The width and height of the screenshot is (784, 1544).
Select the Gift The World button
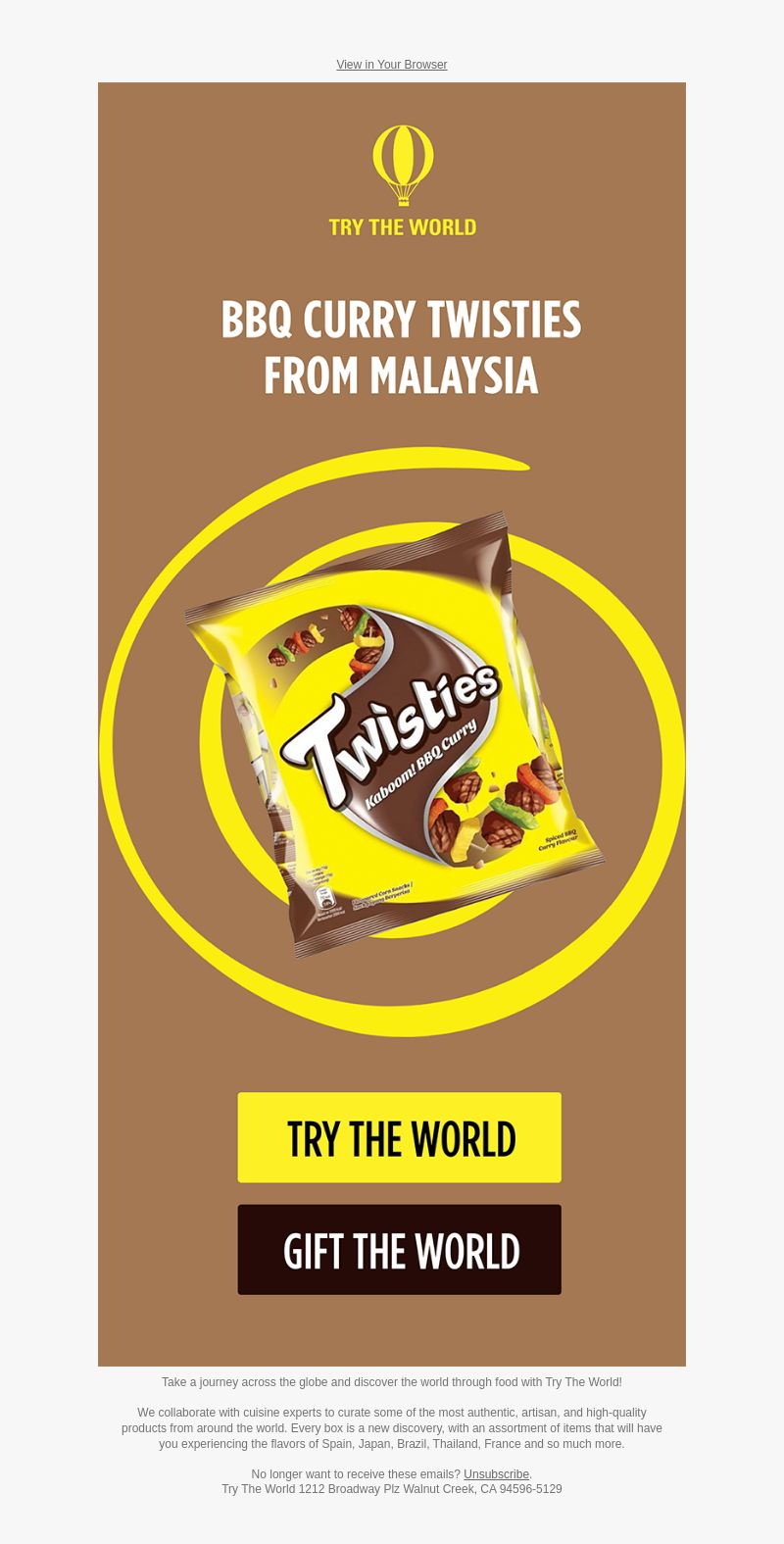pos(400,1250)
